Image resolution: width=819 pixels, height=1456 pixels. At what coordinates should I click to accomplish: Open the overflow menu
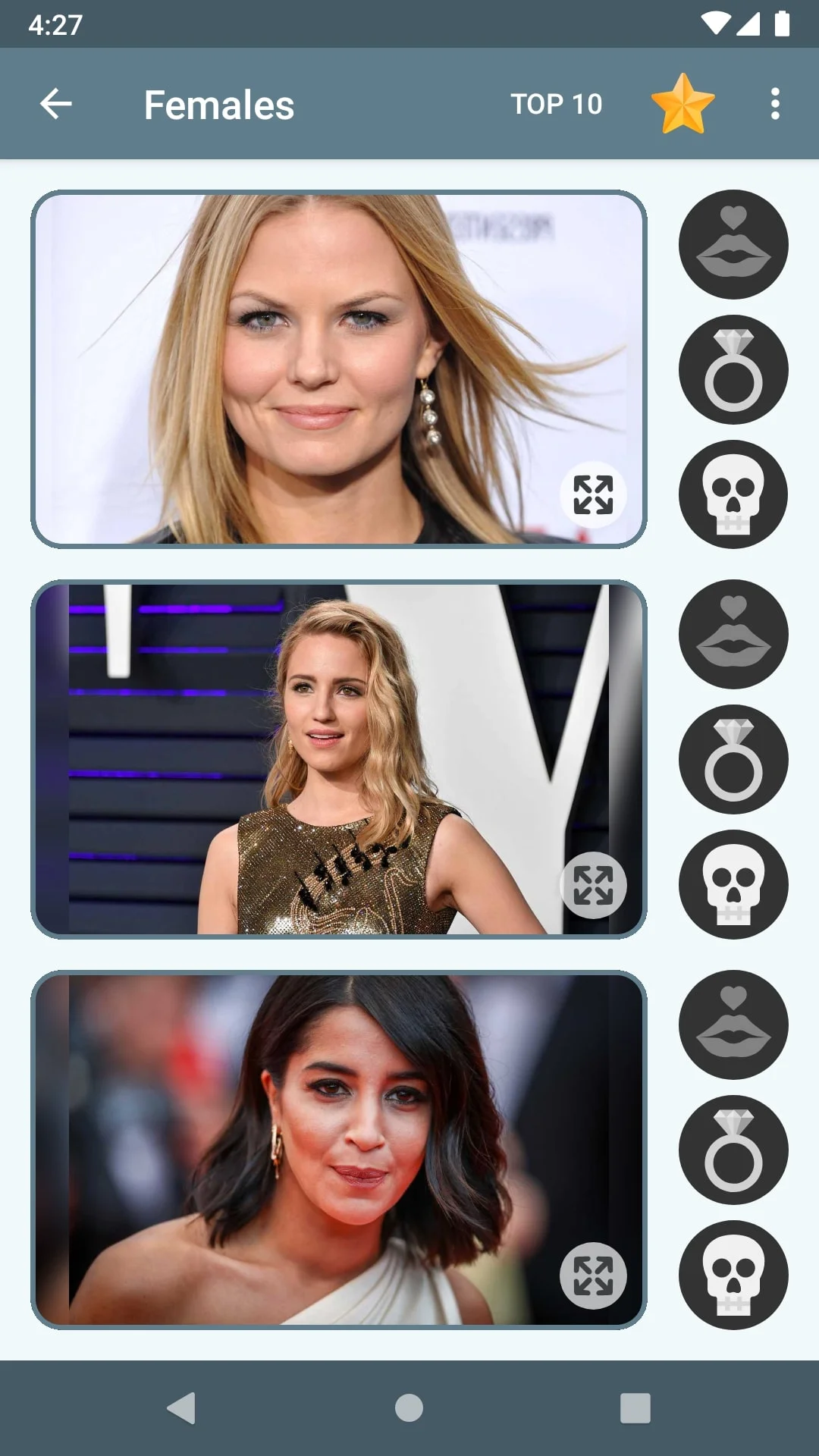(774, 104)
